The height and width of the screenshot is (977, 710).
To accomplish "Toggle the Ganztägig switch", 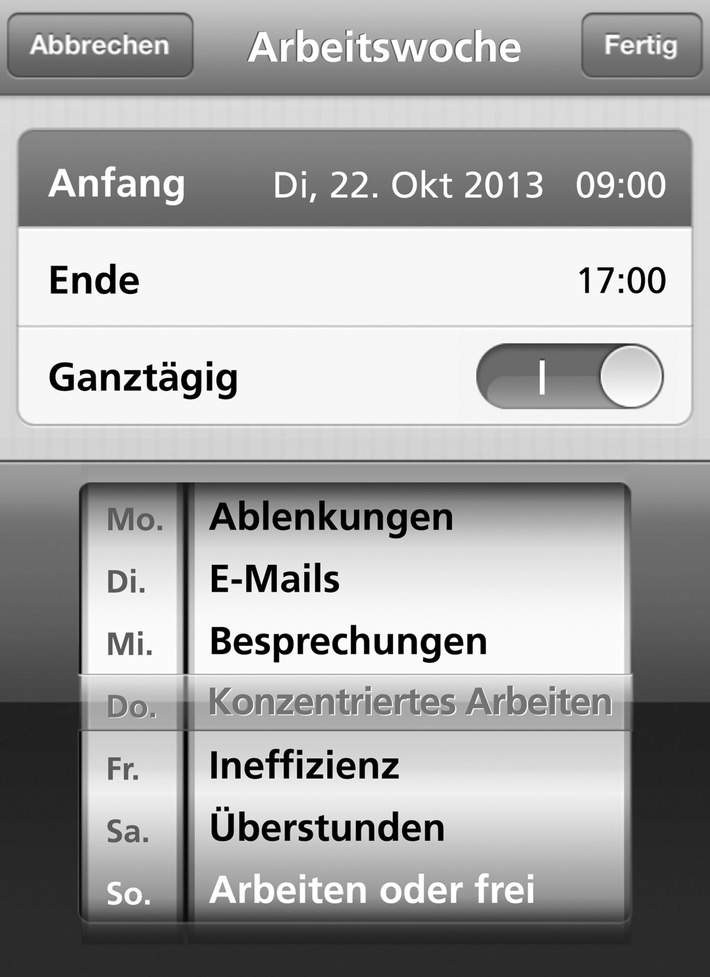I will (569, 377).
